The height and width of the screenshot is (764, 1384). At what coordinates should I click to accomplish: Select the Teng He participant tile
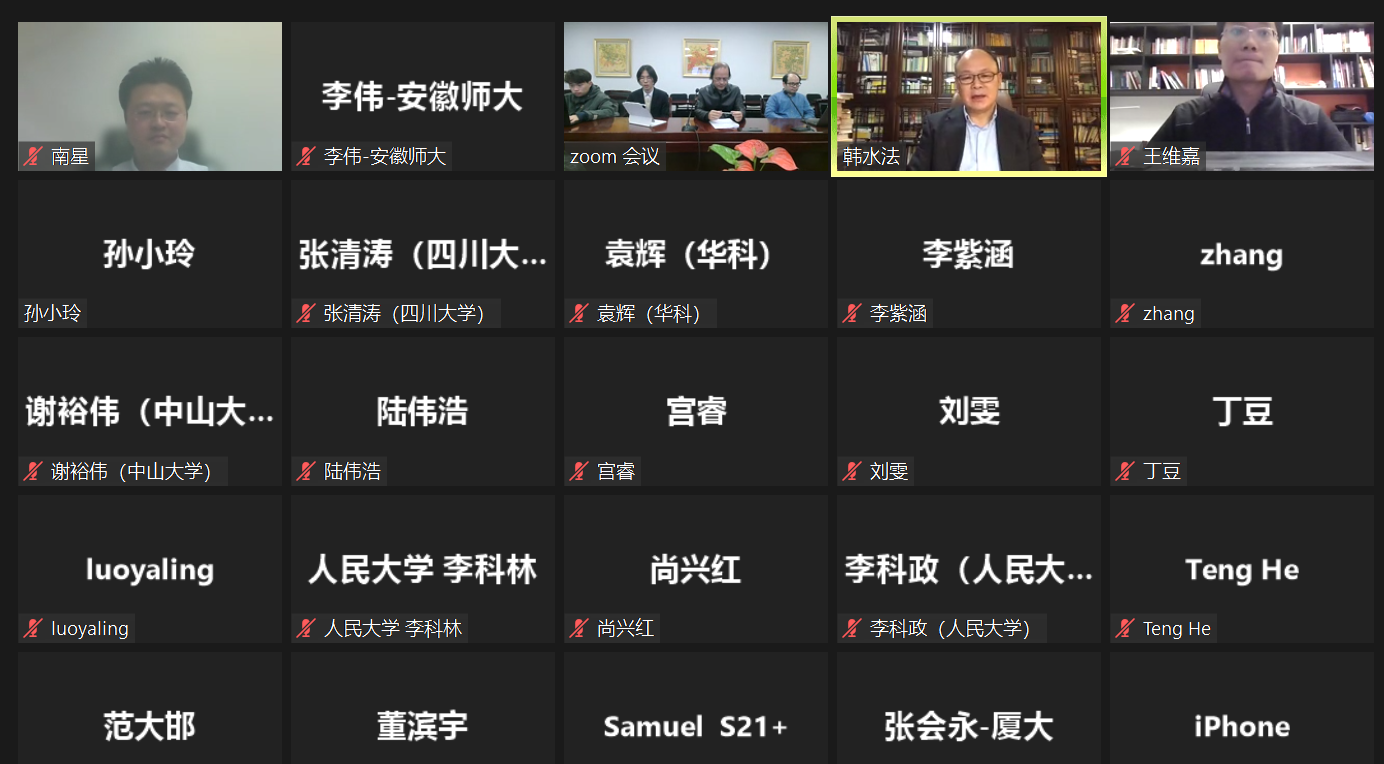1242,569
